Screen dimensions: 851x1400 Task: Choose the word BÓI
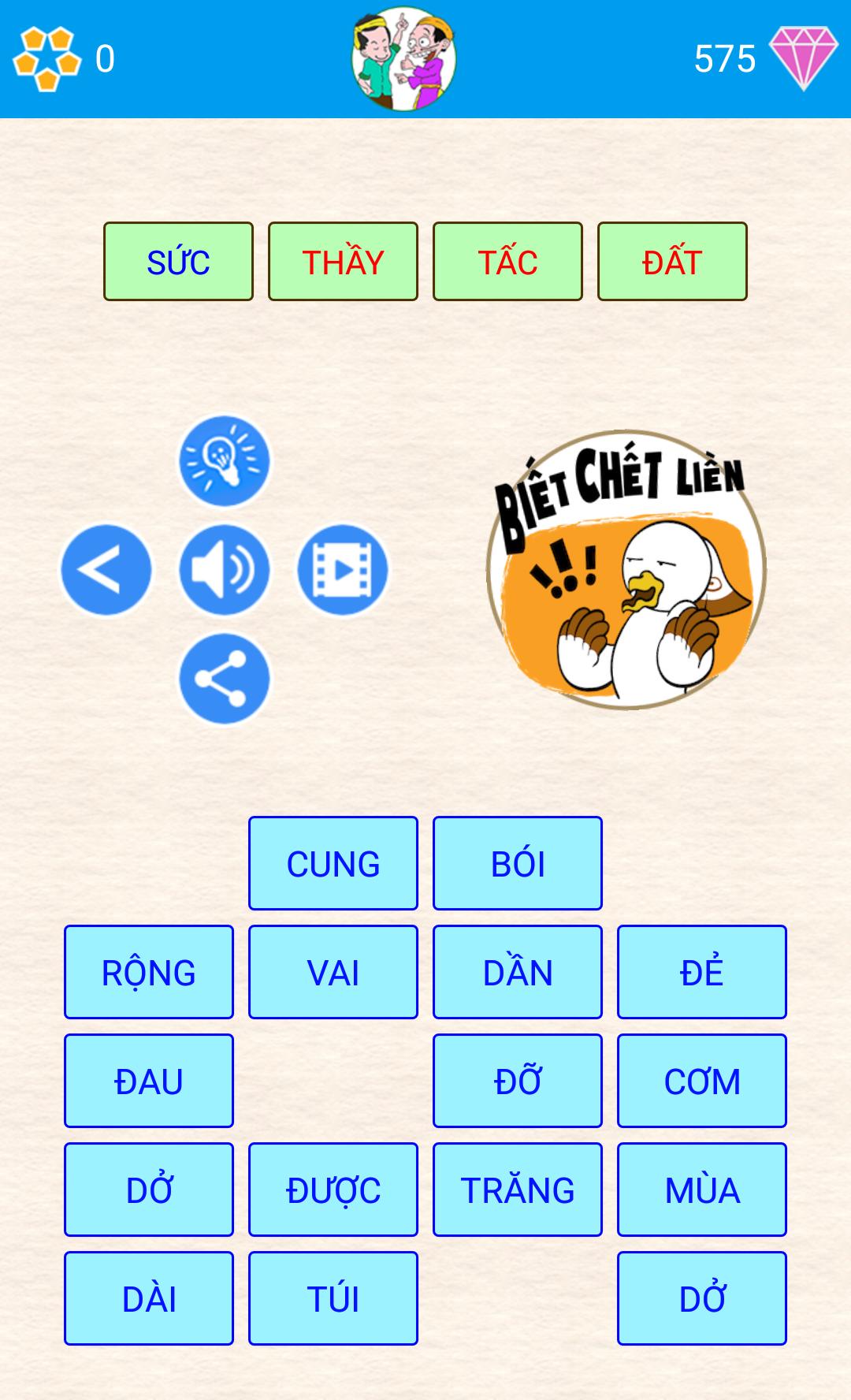pos(518,863)
